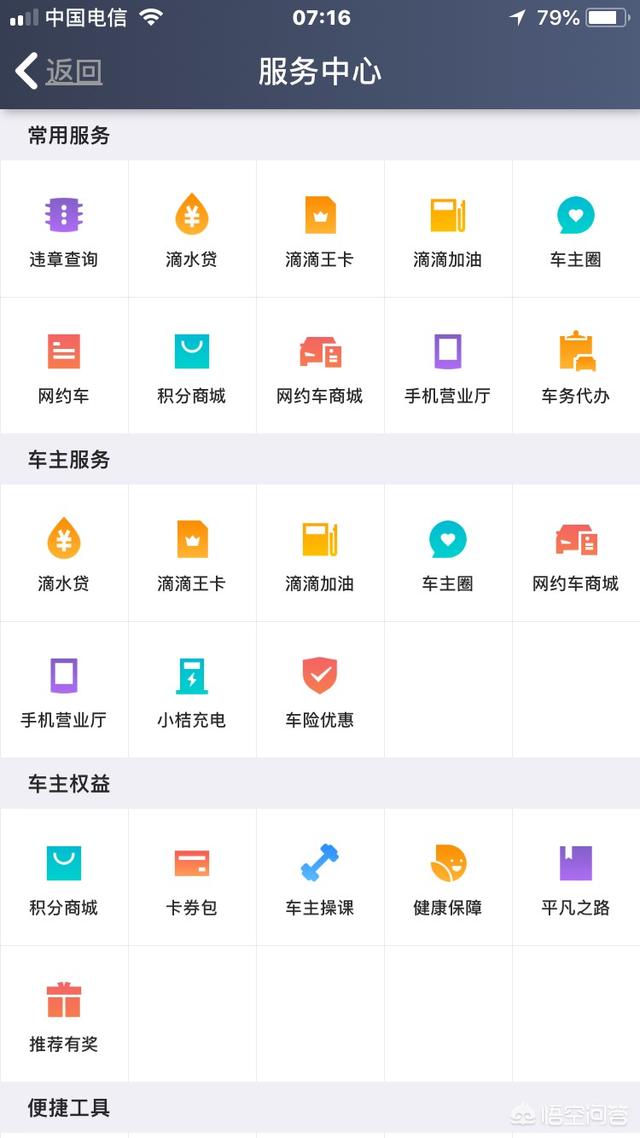Start 车主操课 fitness tile

pos(320,877)
